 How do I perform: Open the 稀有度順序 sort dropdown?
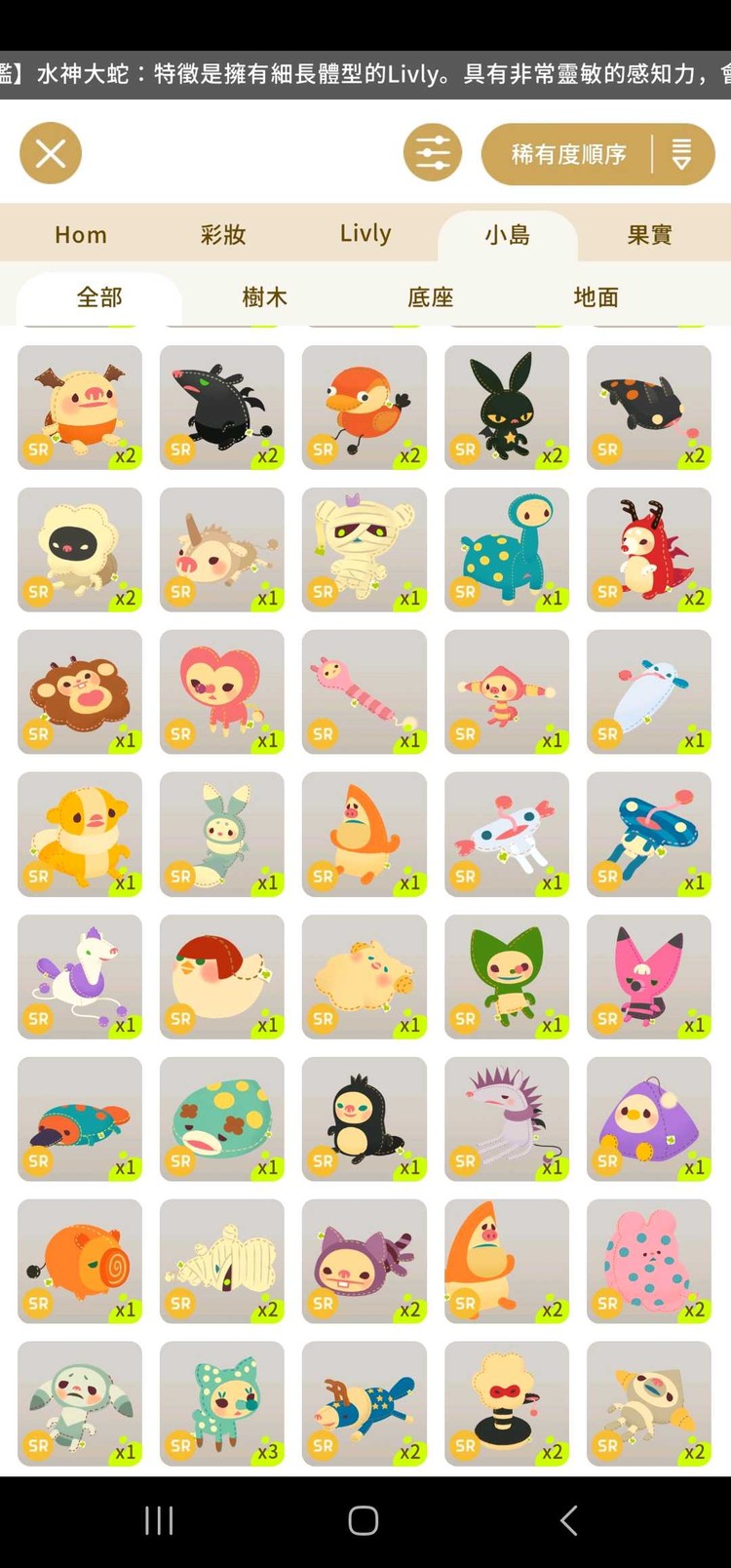tap(597, 154)
